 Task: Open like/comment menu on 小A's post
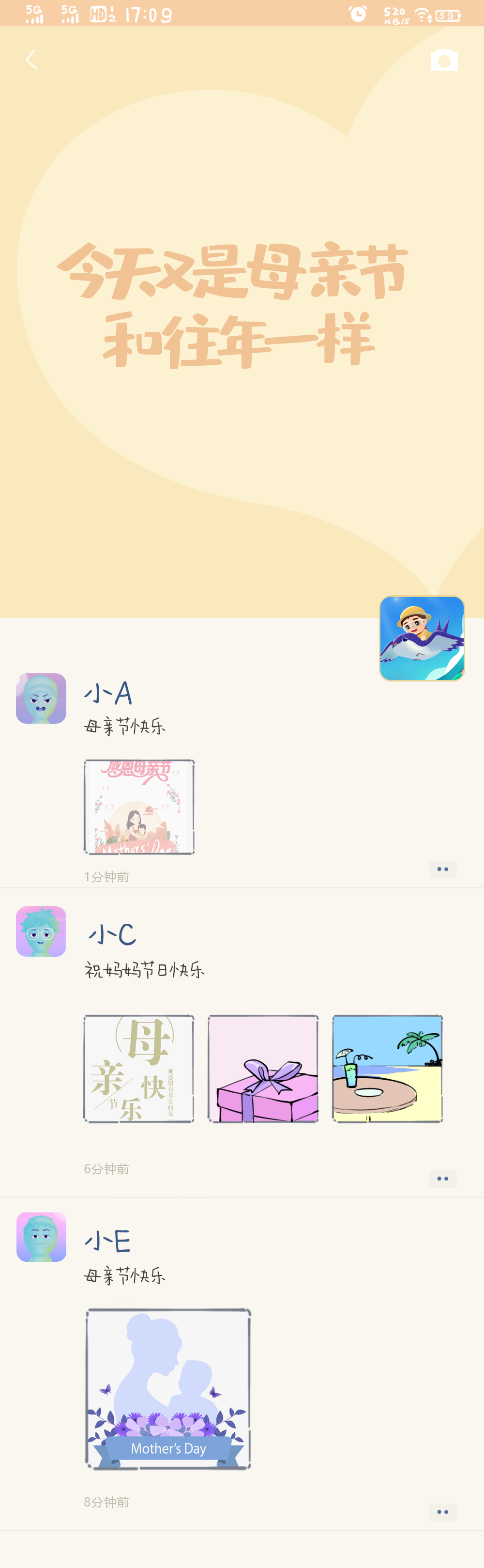click(x=442, y=869)
